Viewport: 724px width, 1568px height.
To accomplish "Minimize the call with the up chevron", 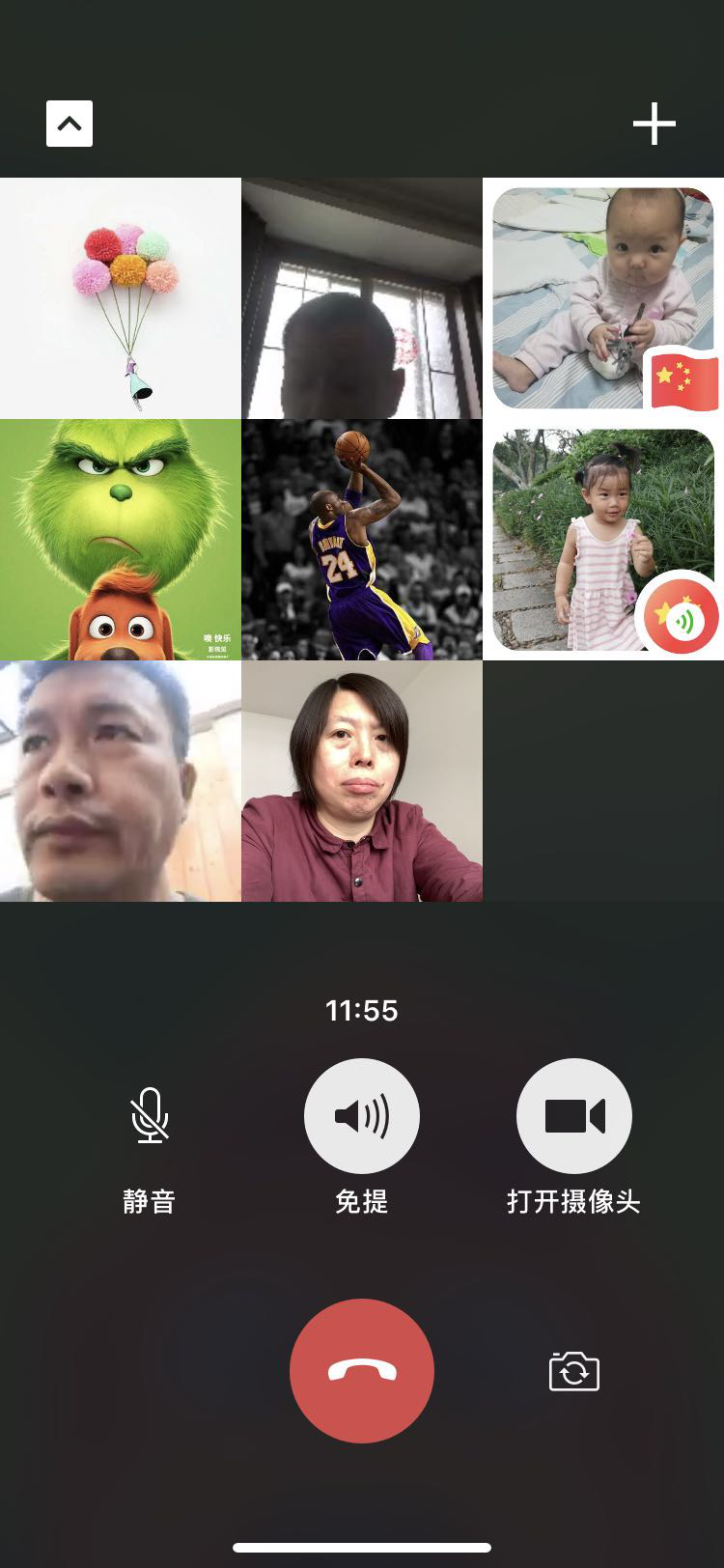I will [x=70, y=124].
